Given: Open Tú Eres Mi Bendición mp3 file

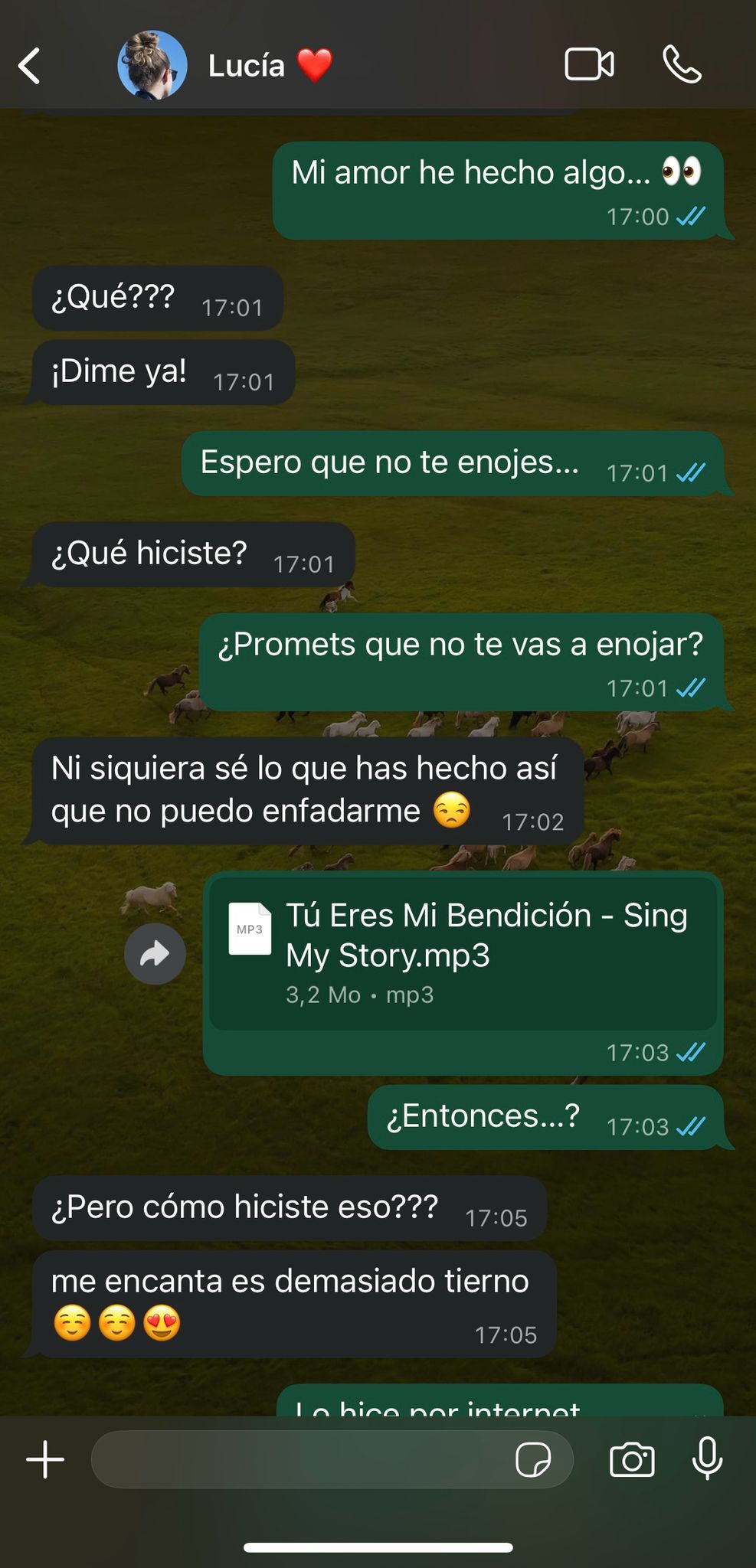Looking at the screenshot, I should coord(463,953).
